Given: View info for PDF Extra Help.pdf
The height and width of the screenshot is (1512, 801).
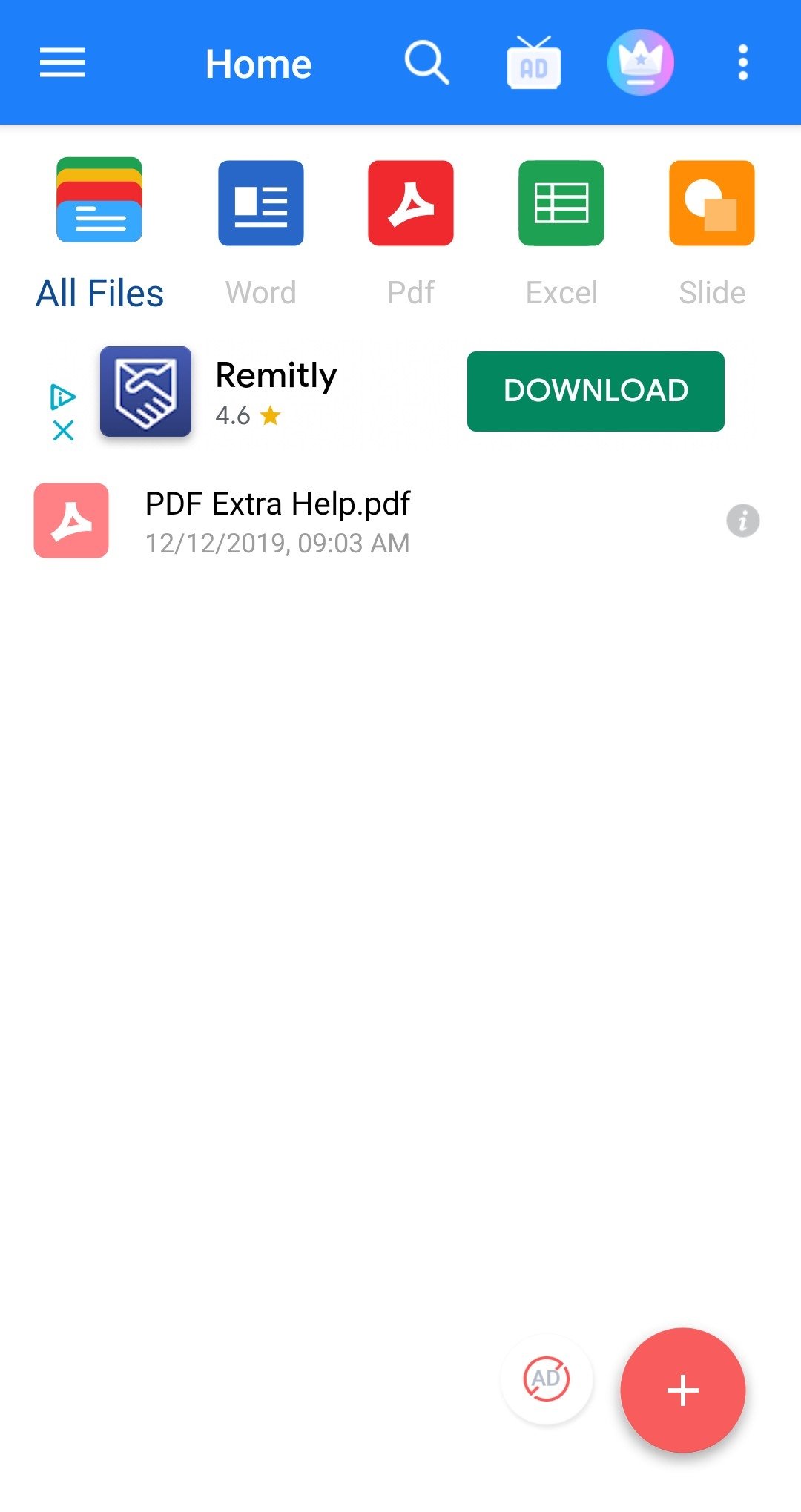Looking at the screenshot, I should click(743, 521).
